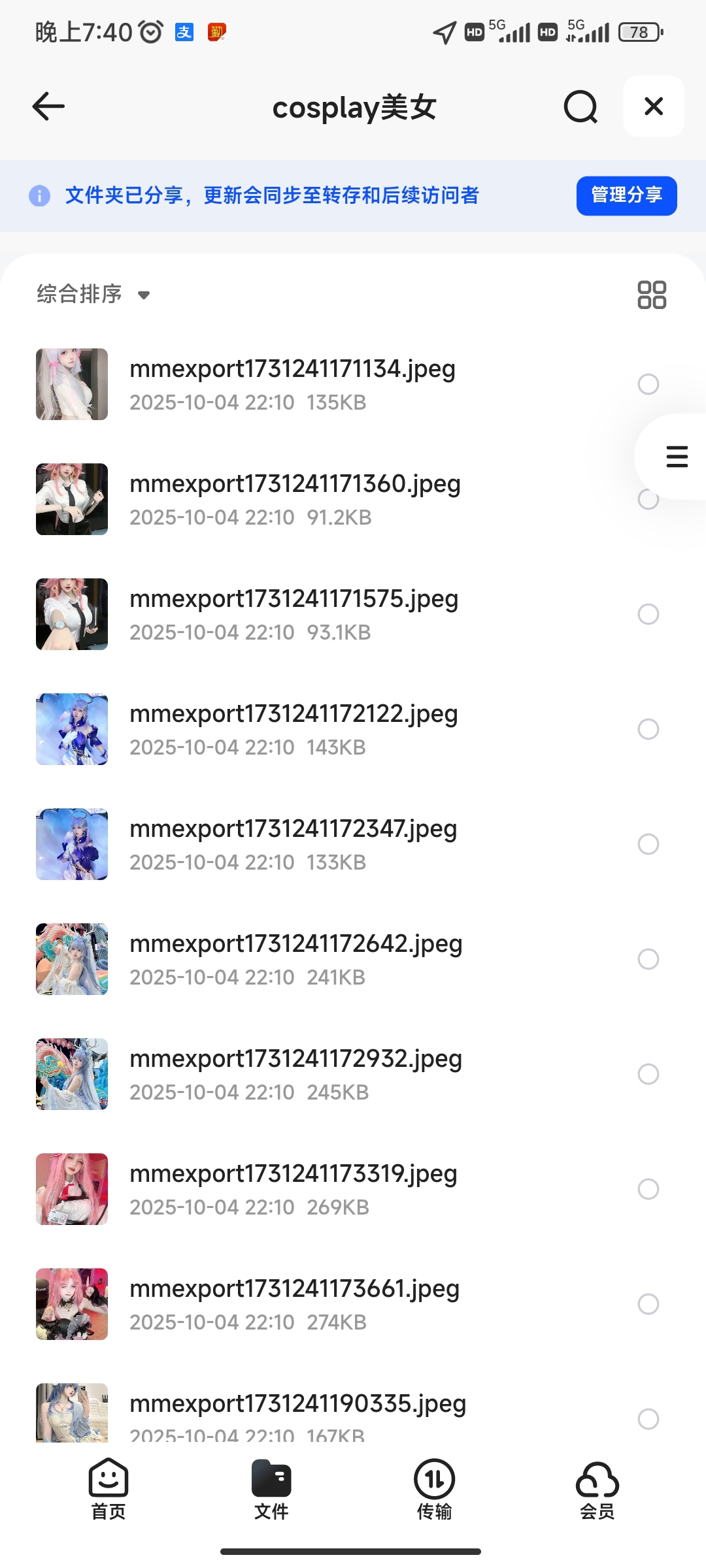Select the checkbox for mmexport1731241172347.jpeg
706x1568 pixels.
pos(648,844)
